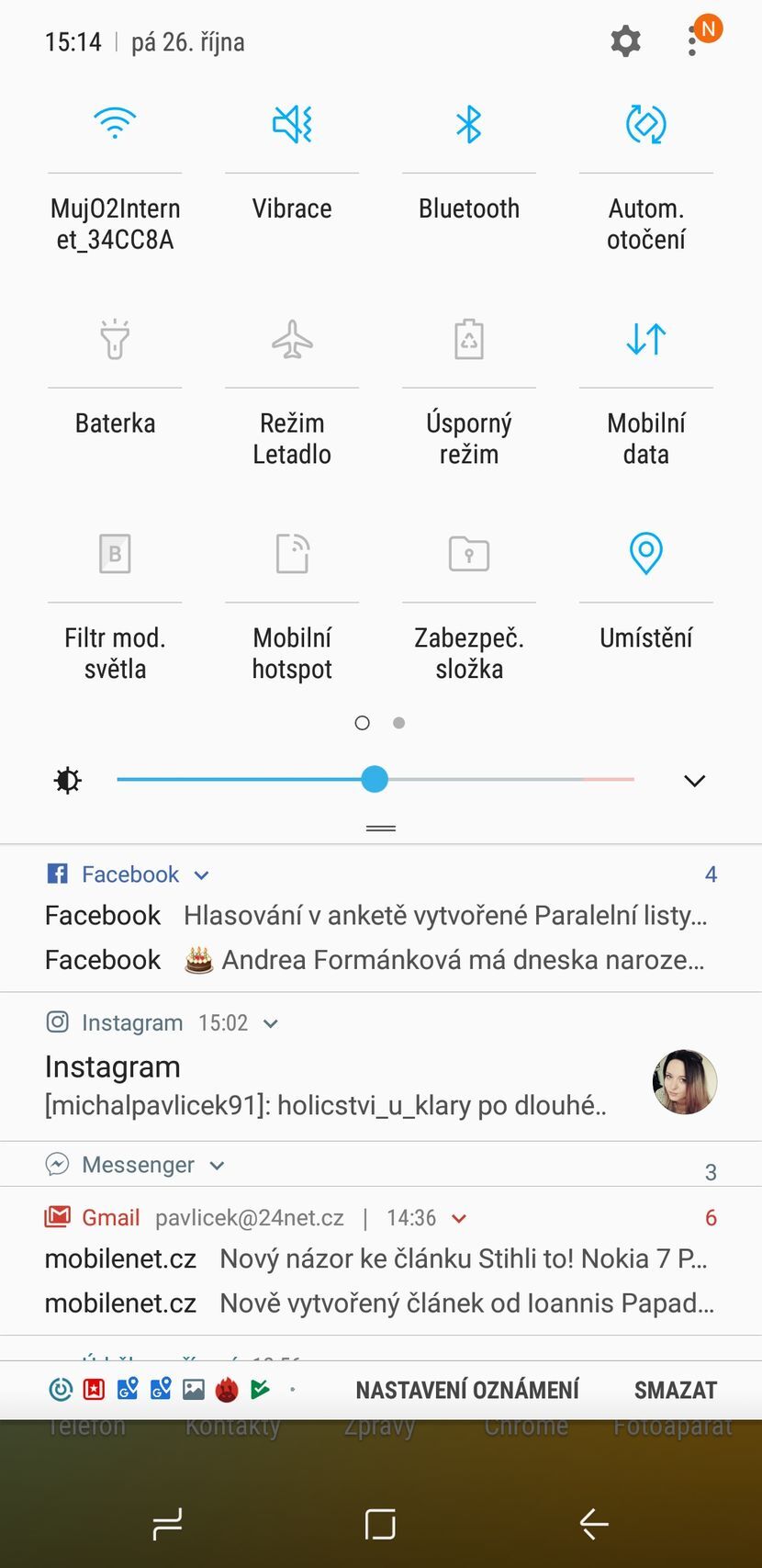Click the Facebook icon in notifications
Image resolution: width=762 pixels, height=1568 pixels.
click(x=57, y=874)
